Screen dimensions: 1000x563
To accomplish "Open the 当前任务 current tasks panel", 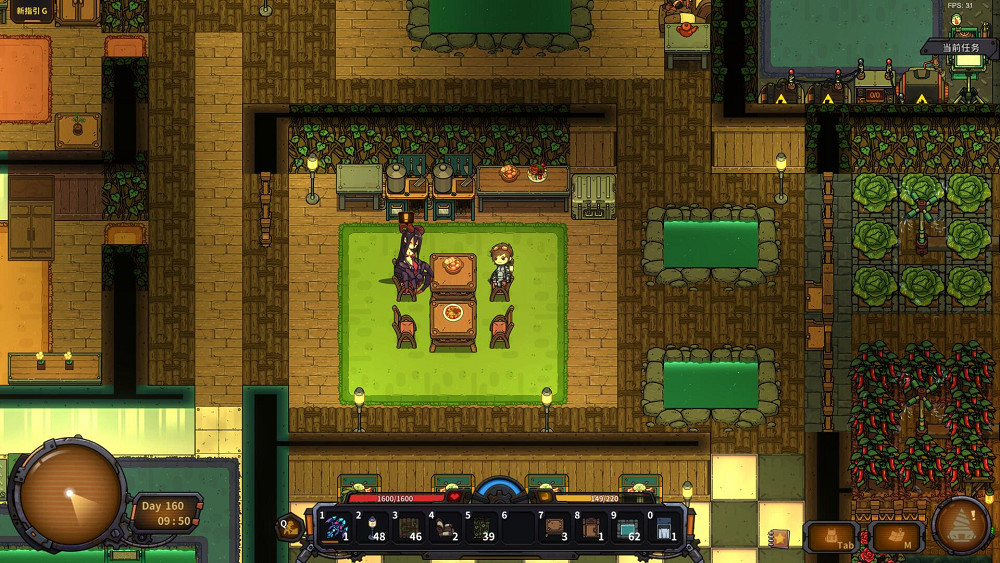I will (x=963, y=47).
